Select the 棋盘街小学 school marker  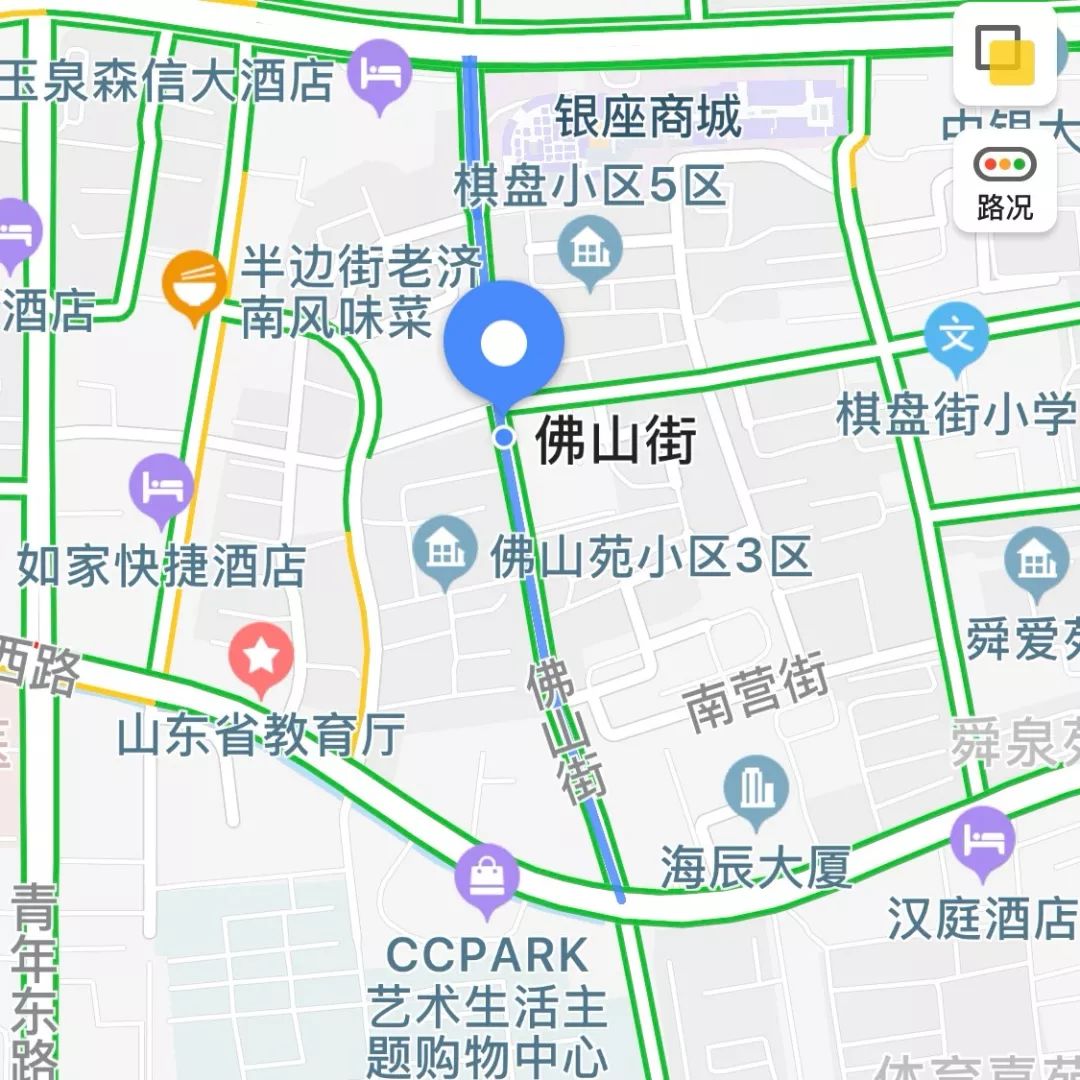[957, 339]
